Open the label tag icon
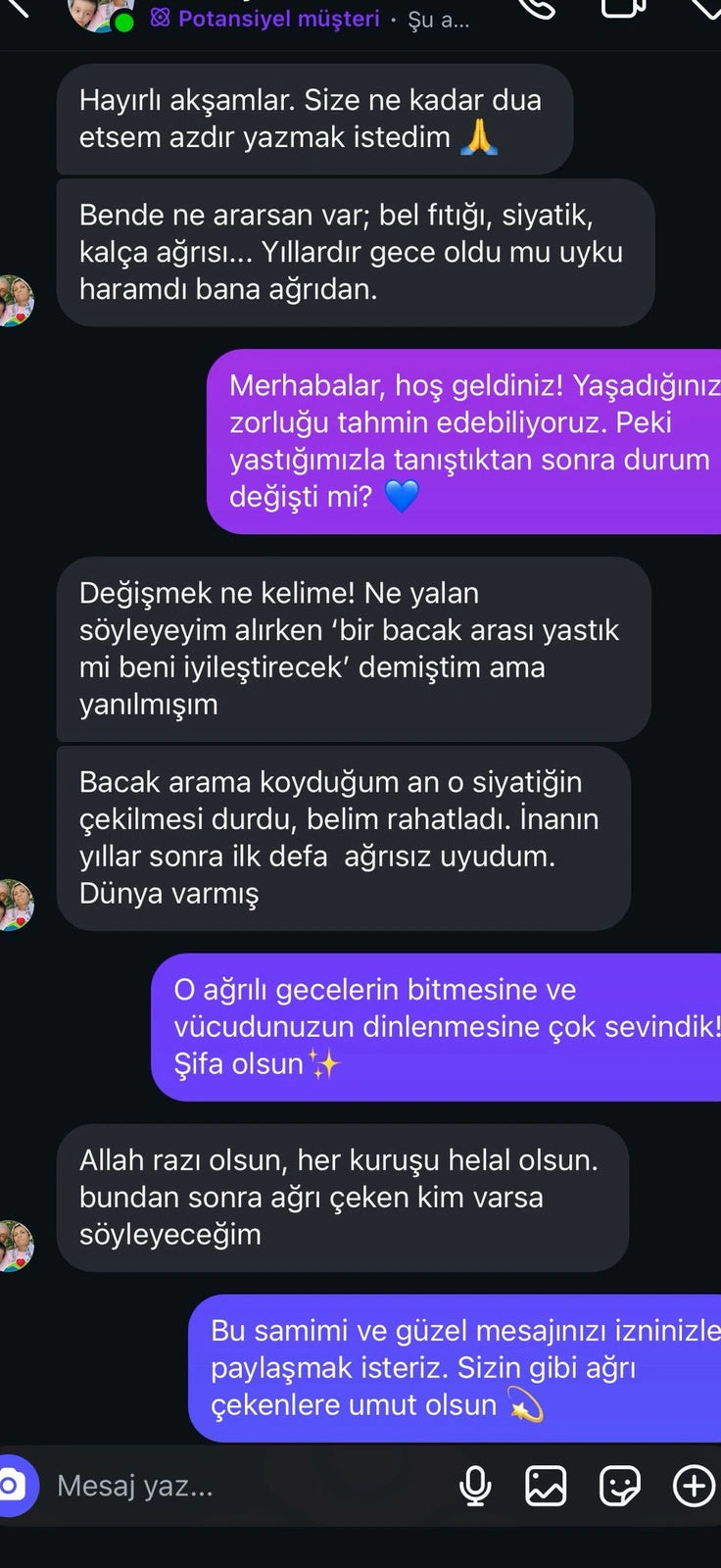This screenshot has width=721, height=1568. (x=705, y=8)
